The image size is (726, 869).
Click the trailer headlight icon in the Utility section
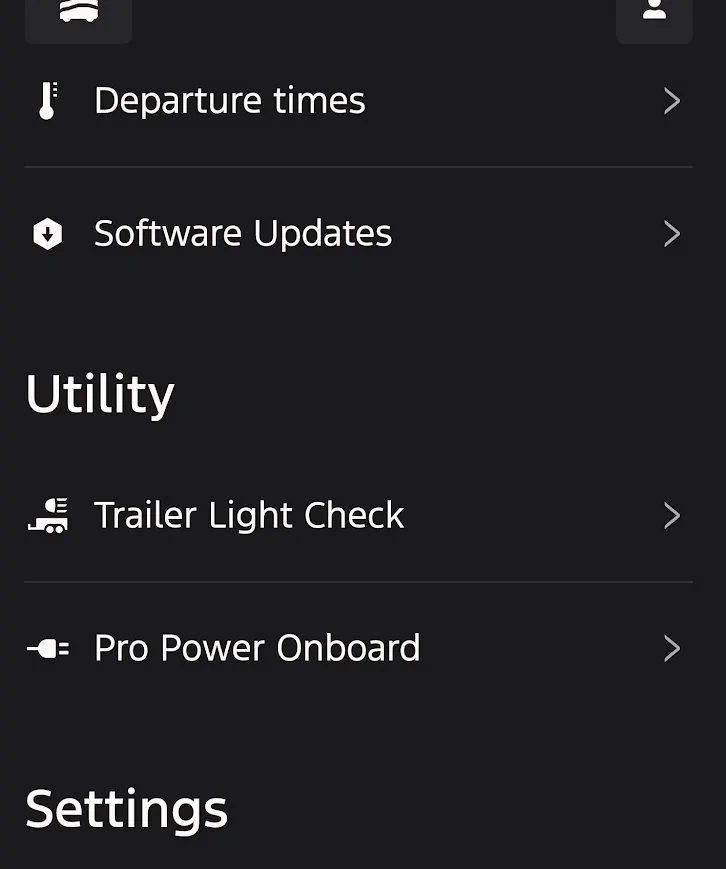click(49, 515)
